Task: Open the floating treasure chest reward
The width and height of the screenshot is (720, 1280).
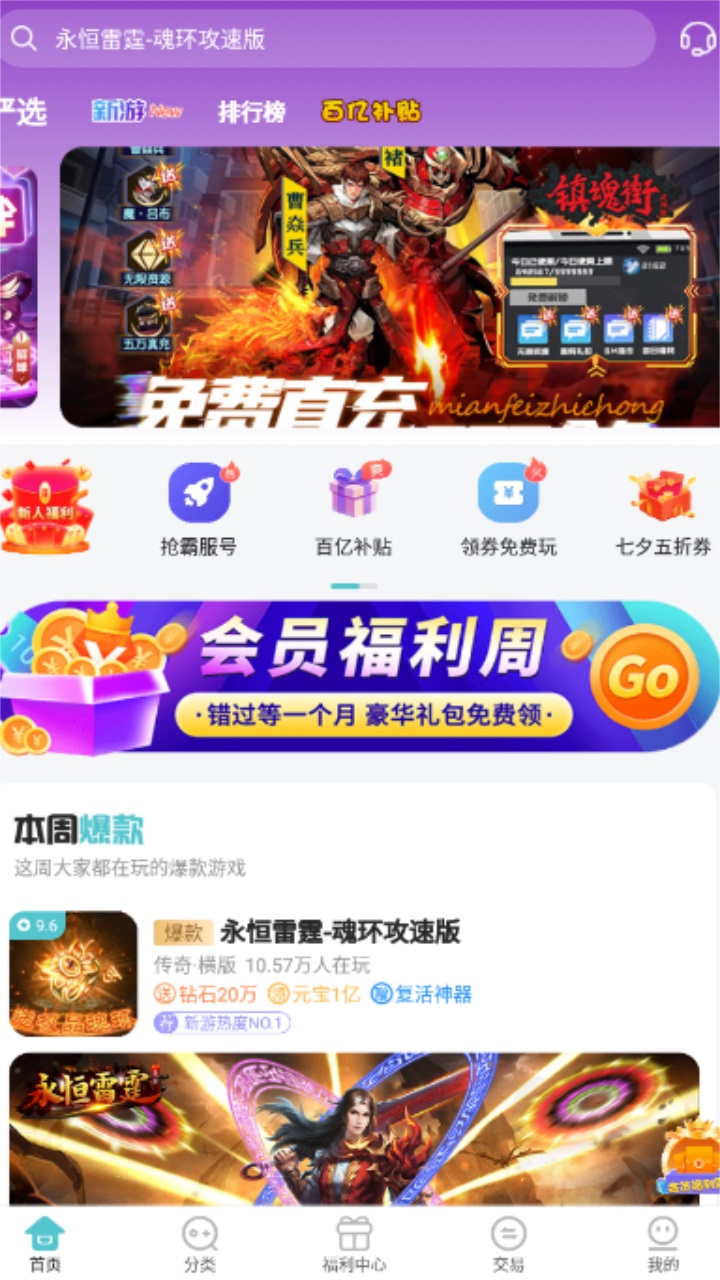Action: [690, 1160]
